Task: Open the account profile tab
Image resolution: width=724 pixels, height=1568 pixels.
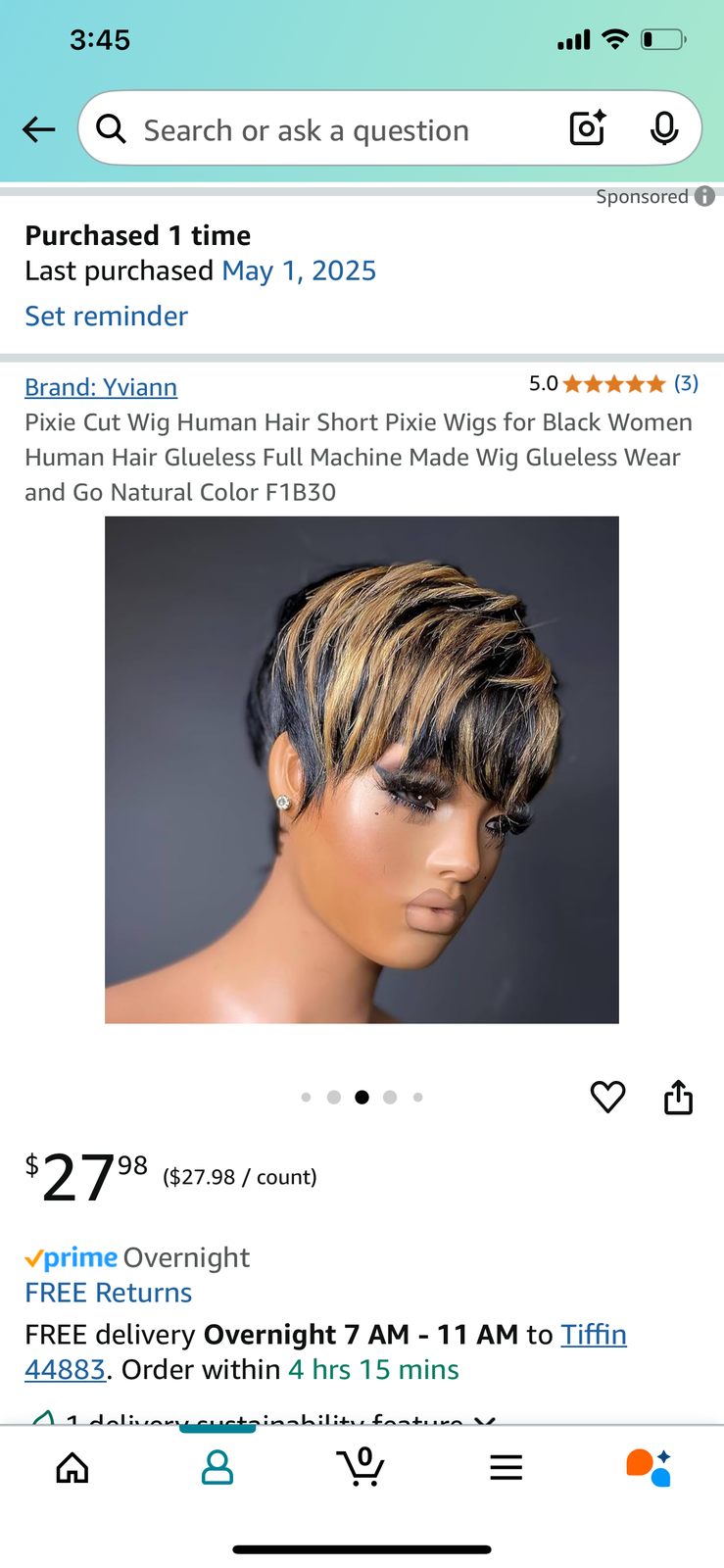Action: click(x=217, y=1467)
